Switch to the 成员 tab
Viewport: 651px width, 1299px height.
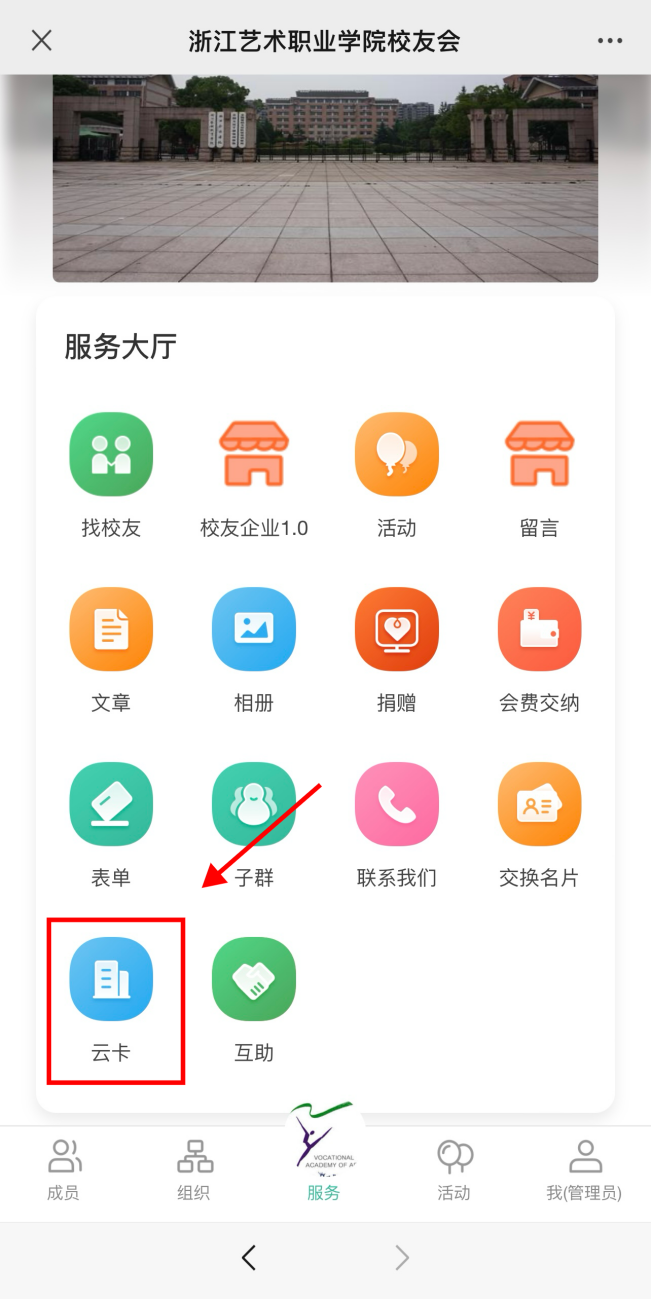[x=64, y=1170]
